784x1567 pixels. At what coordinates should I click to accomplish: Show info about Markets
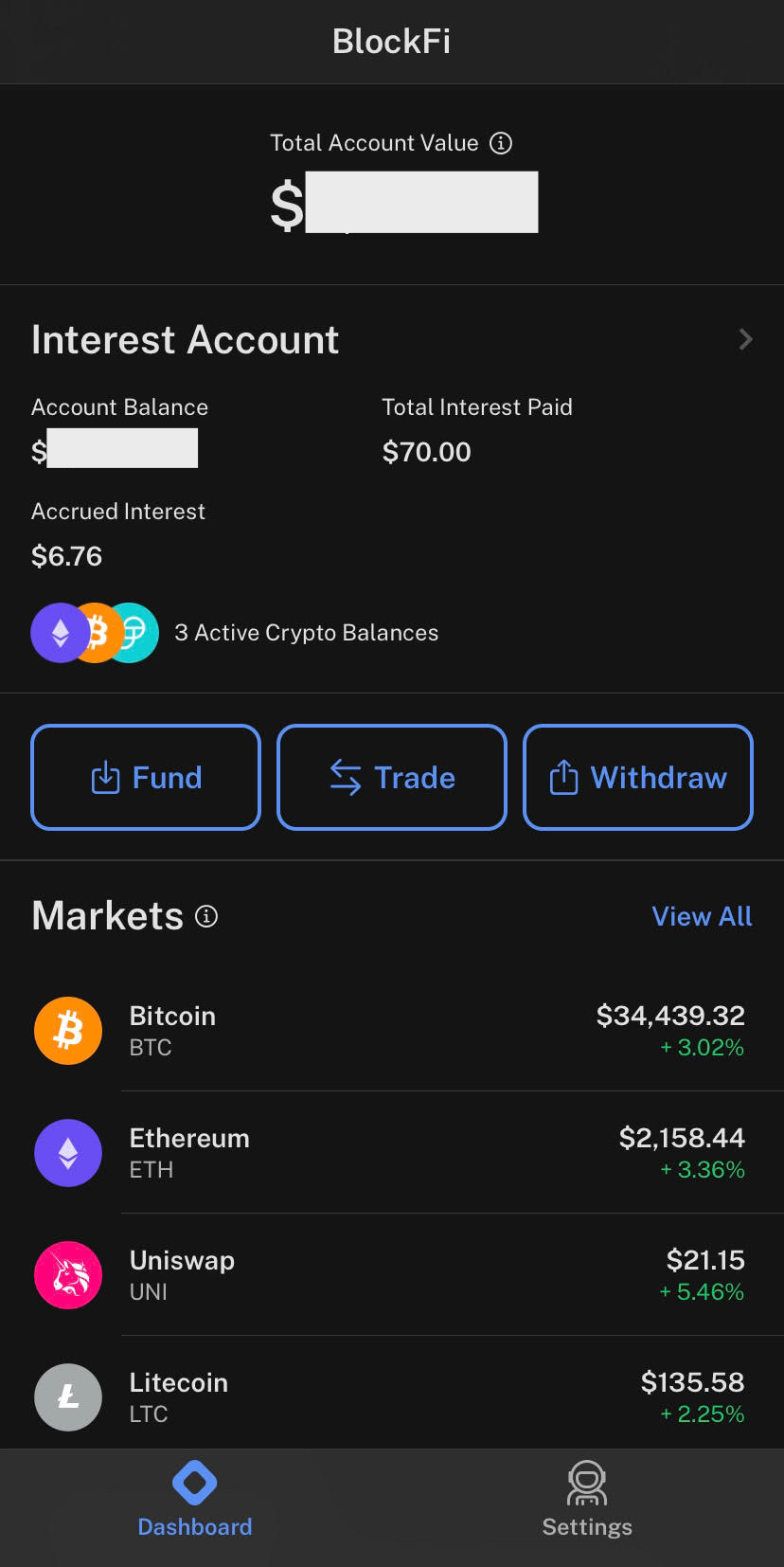click(x=206, y=916)
